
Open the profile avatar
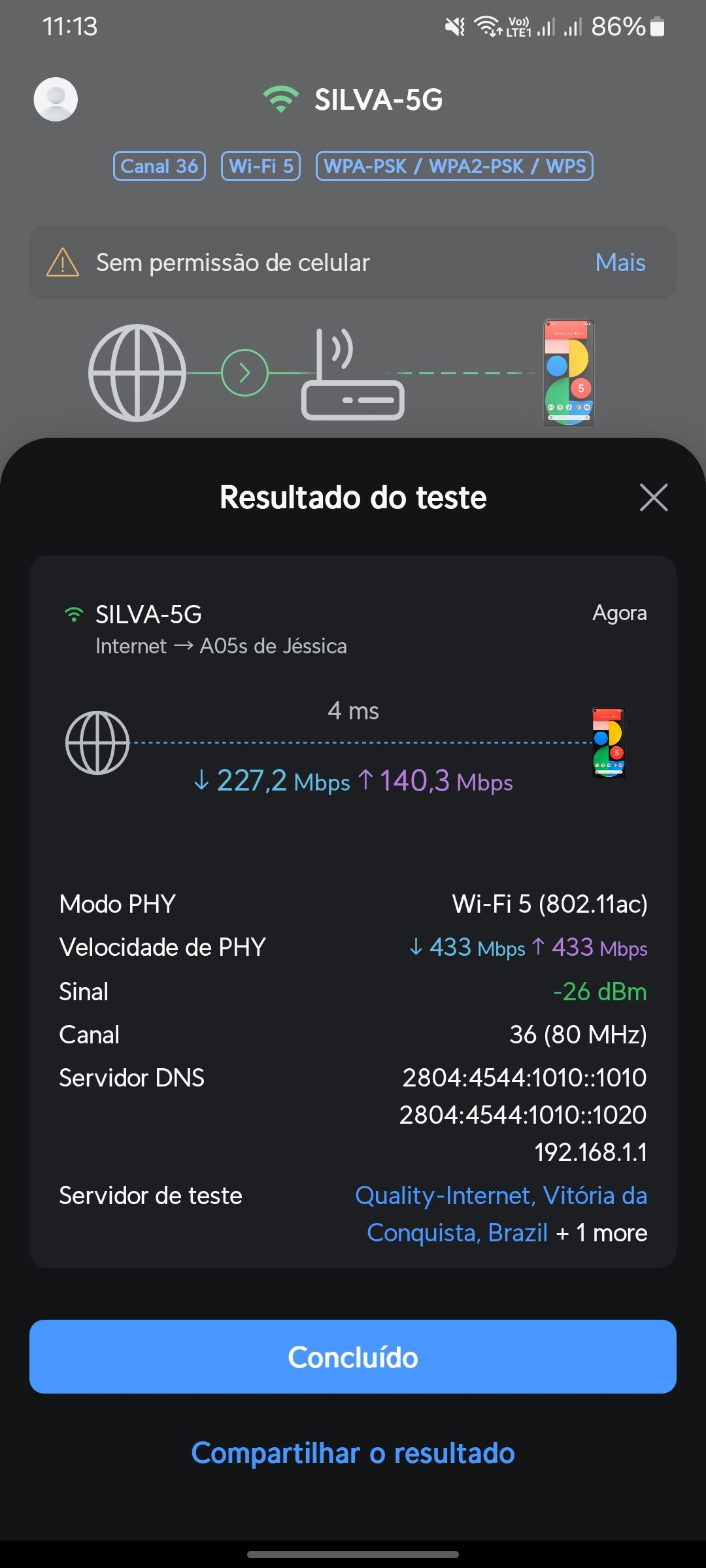point(56,99)
